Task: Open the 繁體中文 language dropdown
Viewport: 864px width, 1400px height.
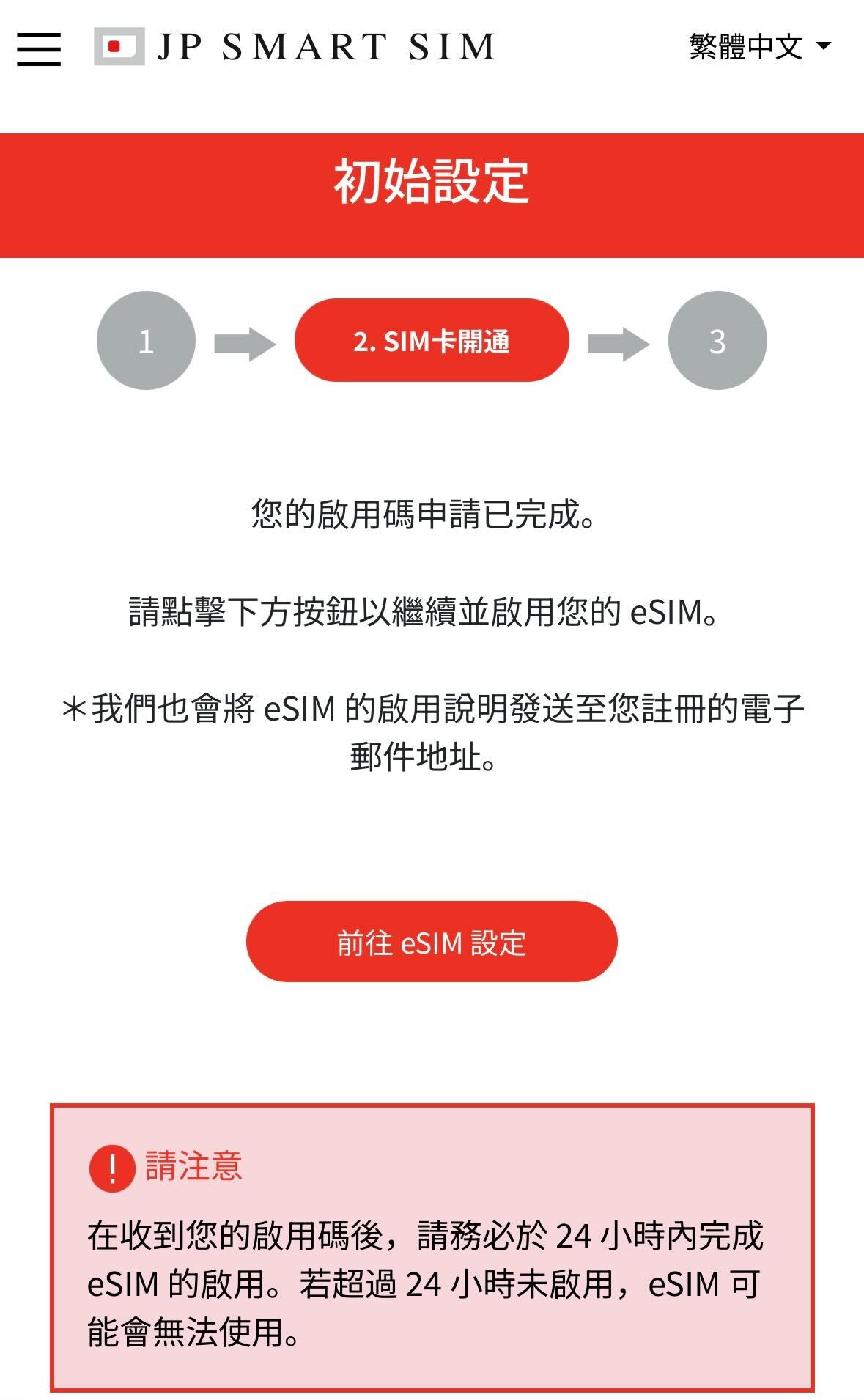Action: tap(760, 47)
